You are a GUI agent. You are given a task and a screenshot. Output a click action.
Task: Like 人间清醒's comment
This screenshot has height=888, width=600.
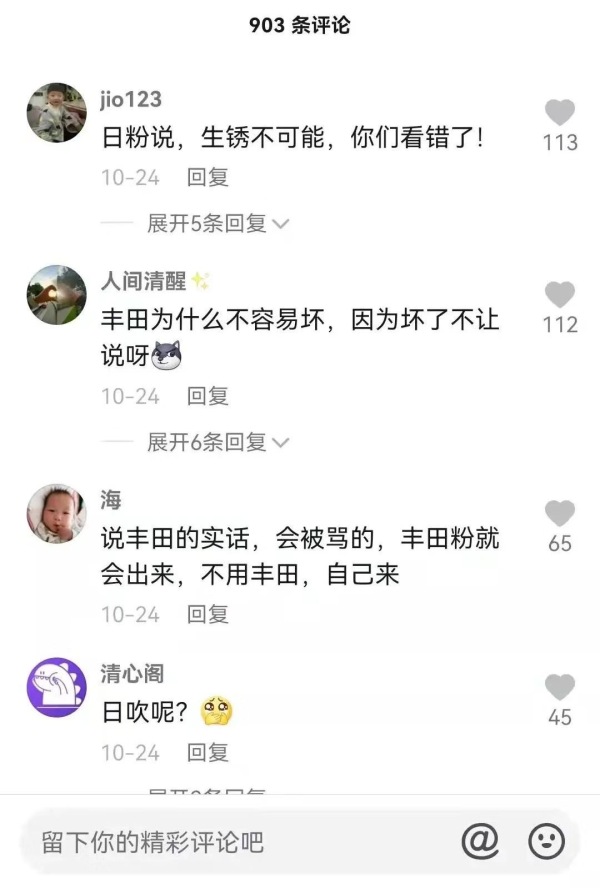click(560, 294)
